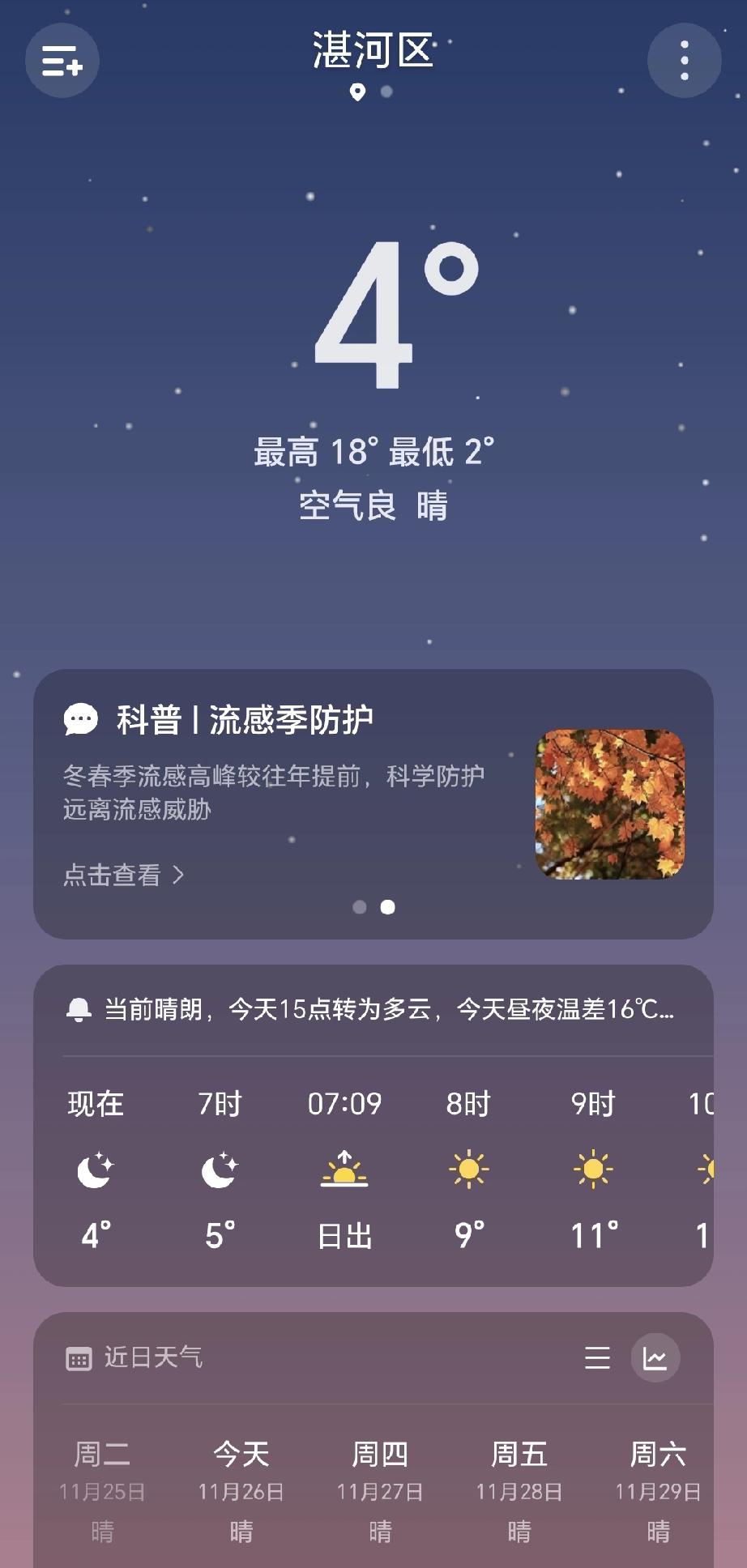The image size is (747, 1568).
Task: Open the three-dot options menu
Action: point(685,61)
